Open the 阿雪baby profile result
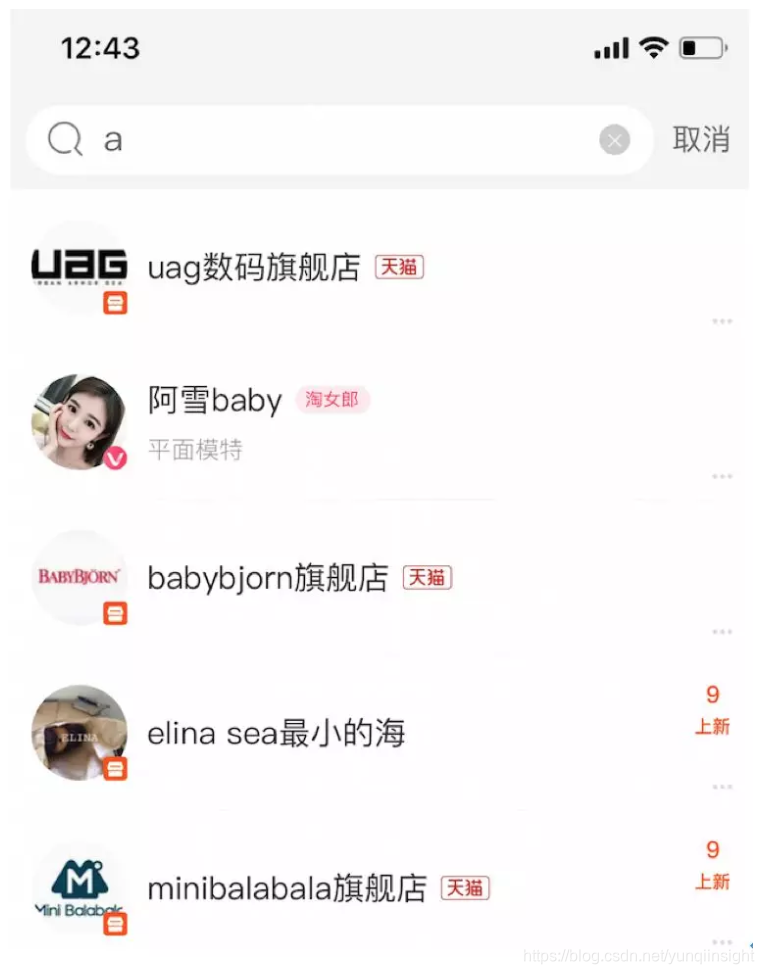 pyautogui.click(x=215, y=401)
